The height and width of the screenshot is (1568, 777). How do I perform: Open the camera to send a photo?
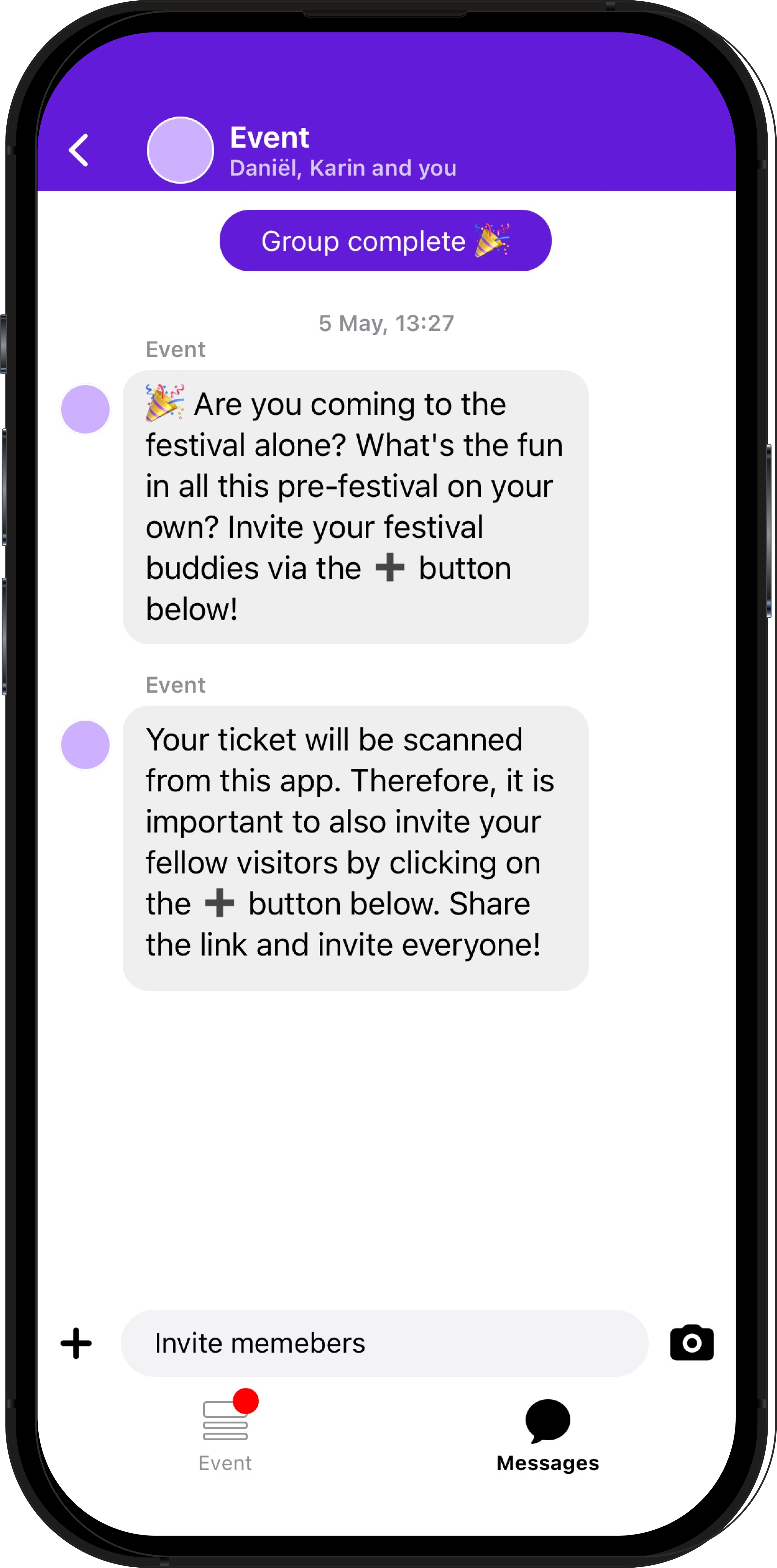pyautogui.click(x=691, y=1342)
